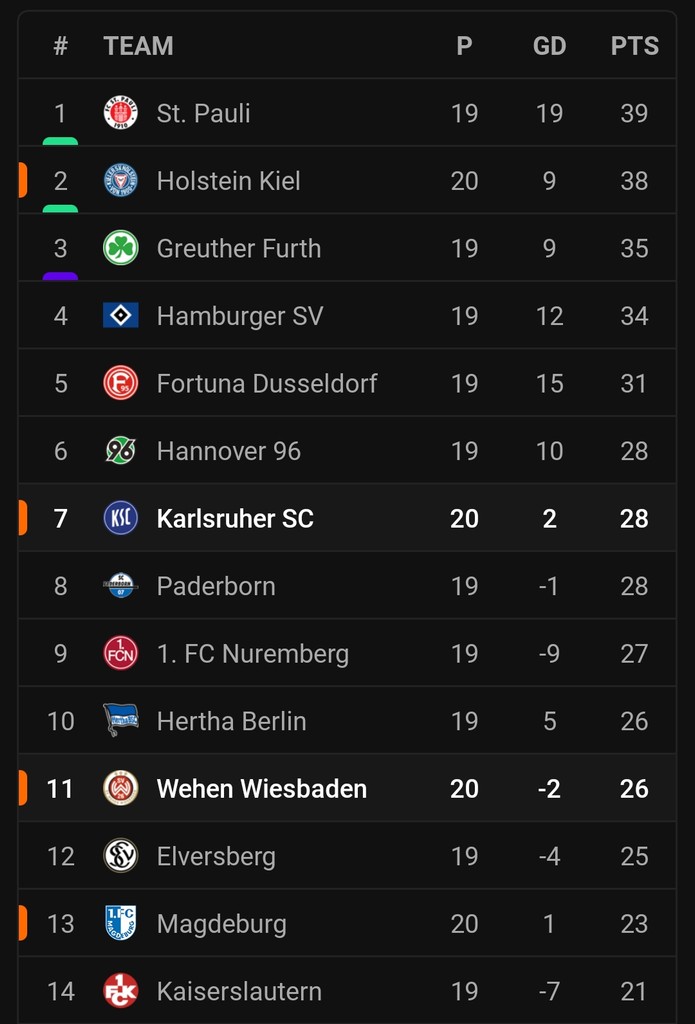View Hertha Berlin team page

231,721
